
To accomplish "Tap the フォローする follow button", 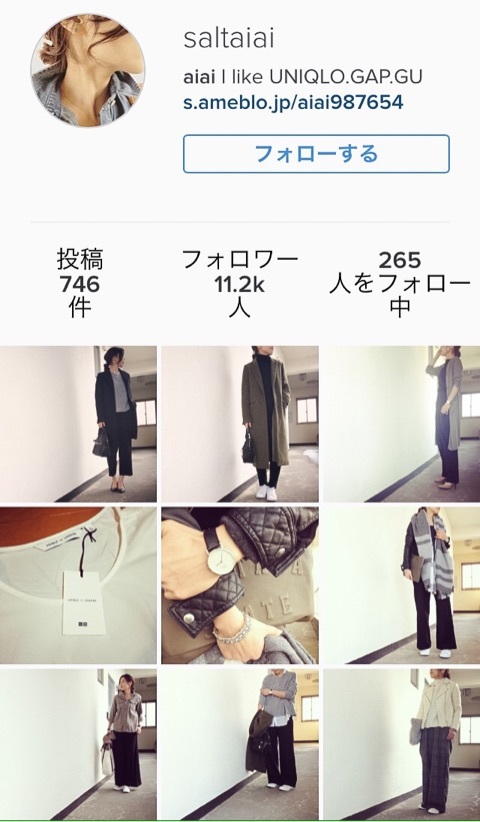I will click(316, 154).
